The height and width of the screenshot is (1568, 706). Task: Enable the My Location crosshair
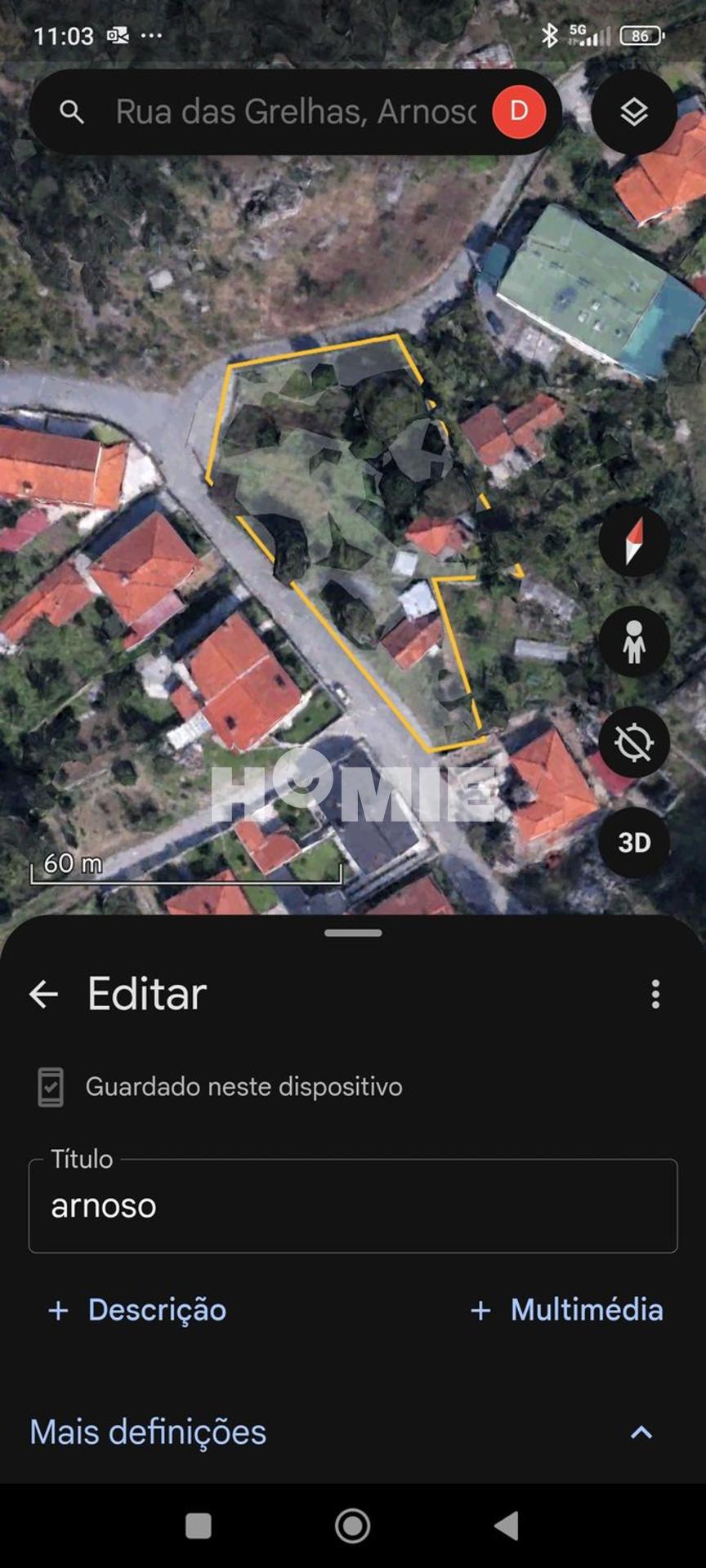point(634,743)
